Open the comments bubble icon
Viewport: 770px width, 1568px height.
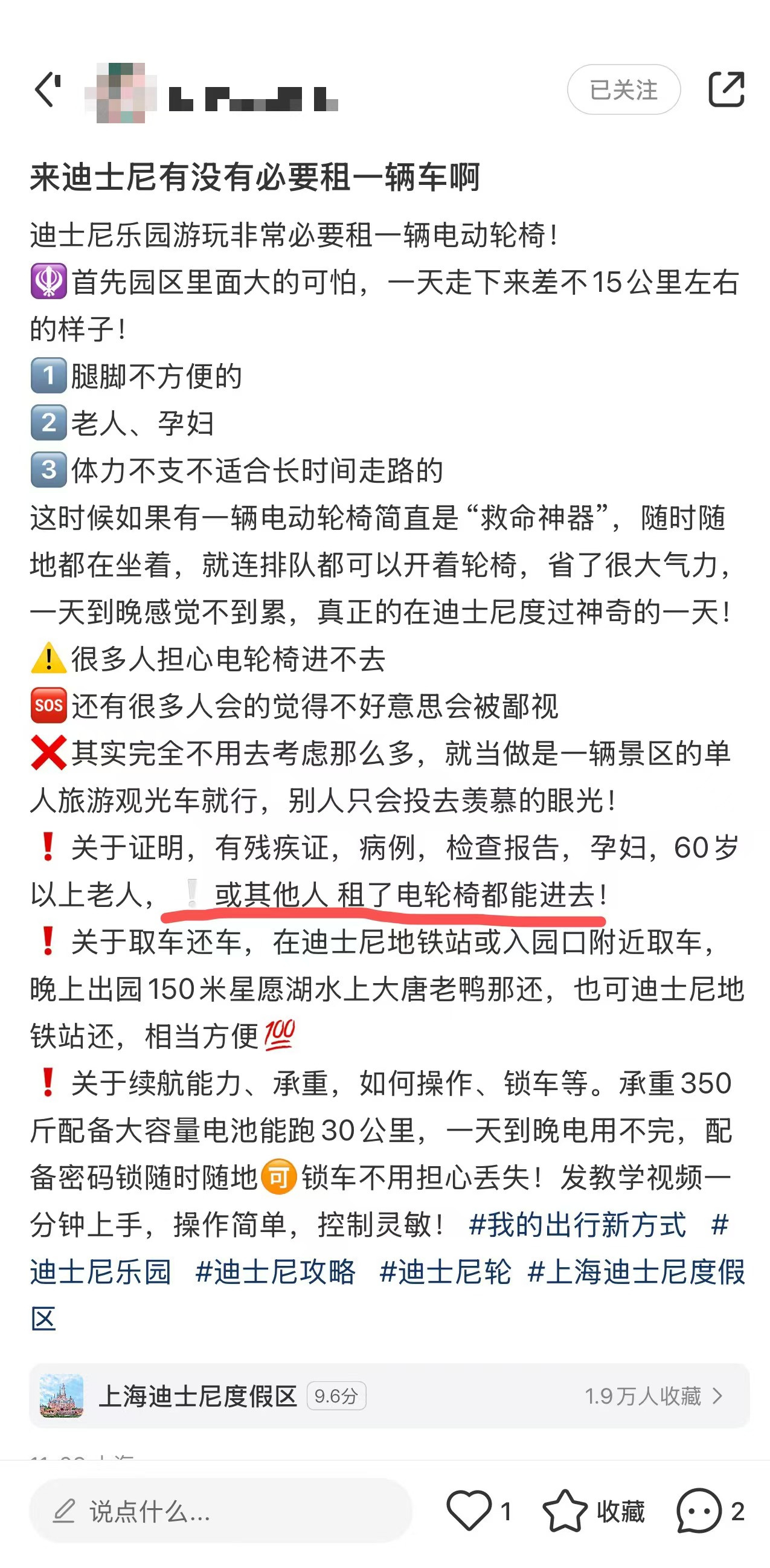(x=698, y=1510)
